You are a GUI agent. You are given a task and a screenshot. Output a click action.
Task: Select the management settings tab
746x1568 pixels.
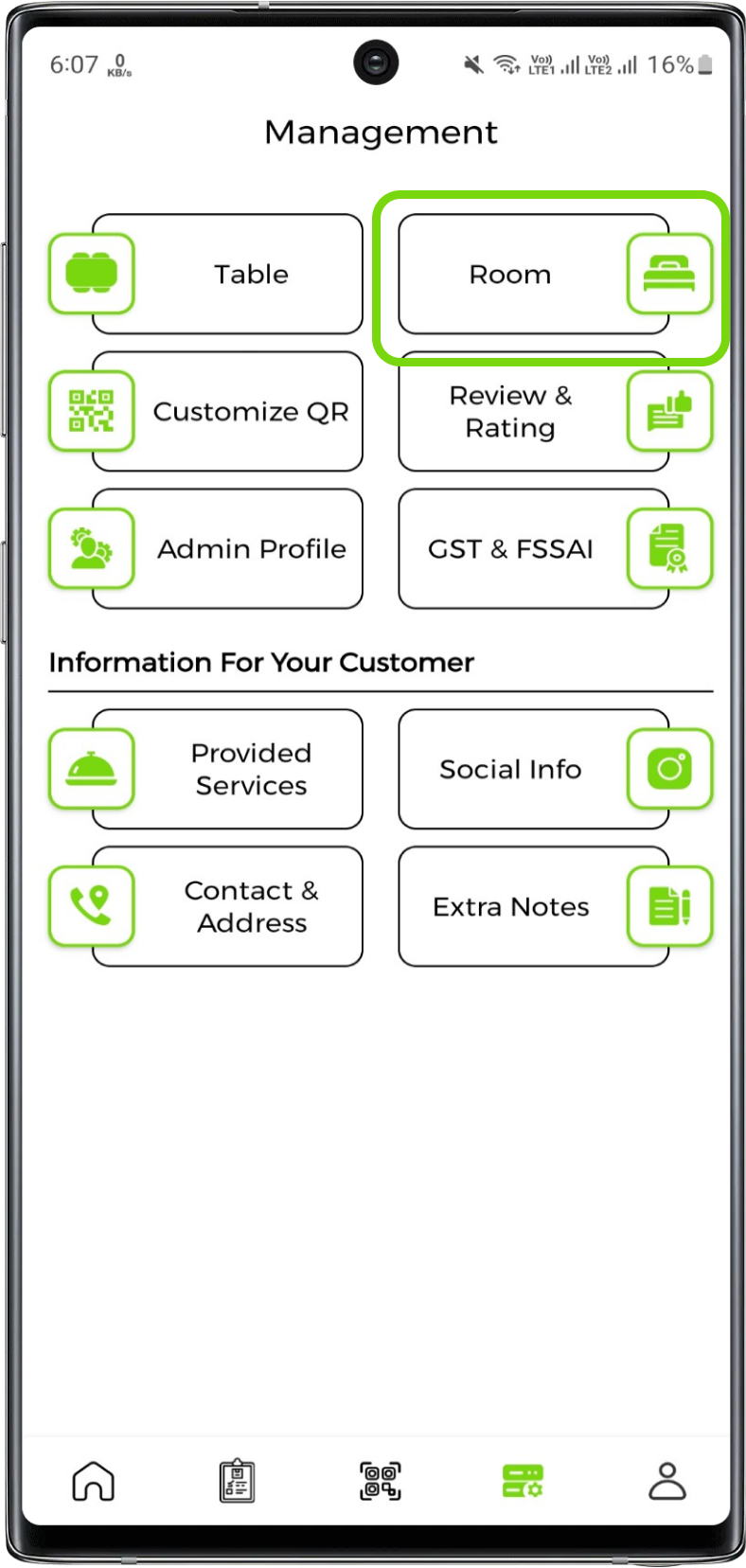[x=523, y=1481]
